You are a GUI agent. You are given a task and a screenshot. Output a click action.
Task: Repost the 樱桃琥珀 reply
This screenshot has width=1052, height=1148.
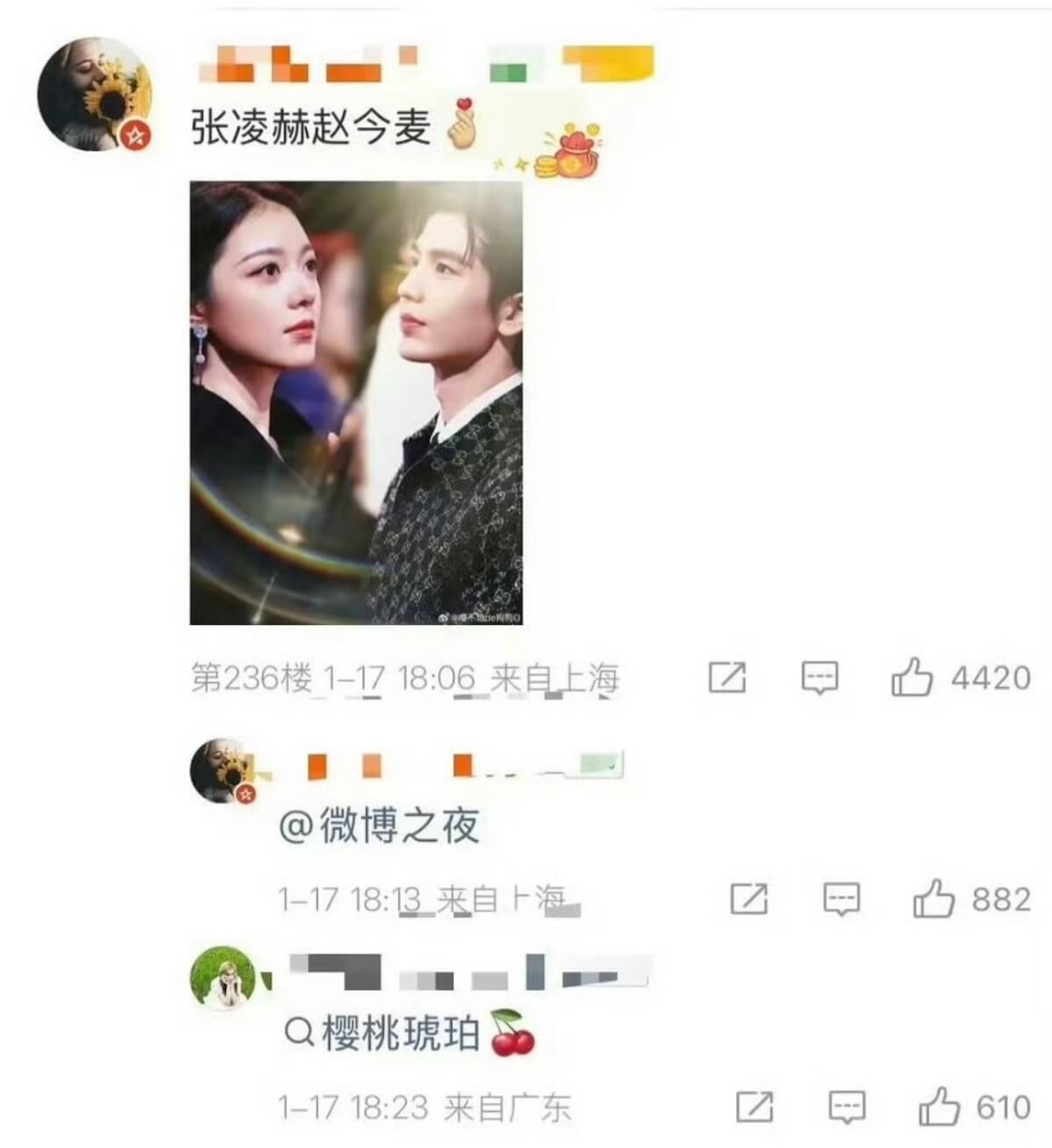click(x=754, y=1108)
